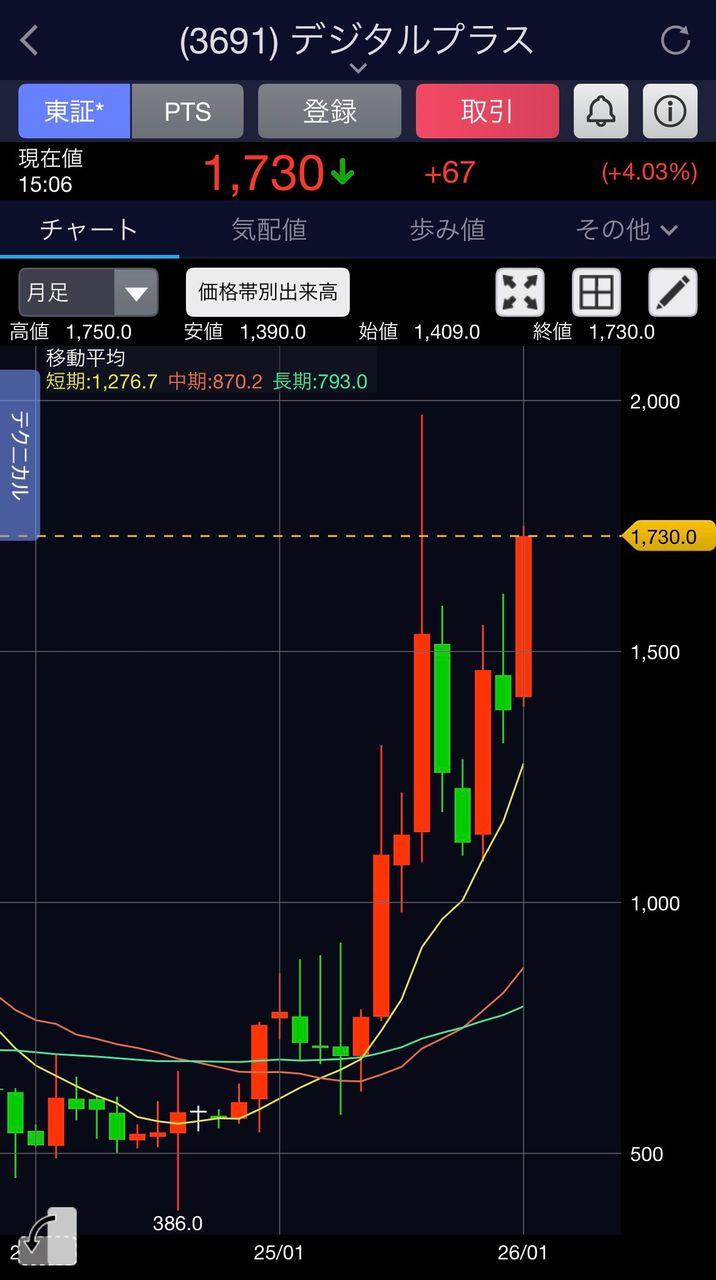Viewport: 716px width, 1280px height.
Task: Open the price alert bell
Action: 600,111
